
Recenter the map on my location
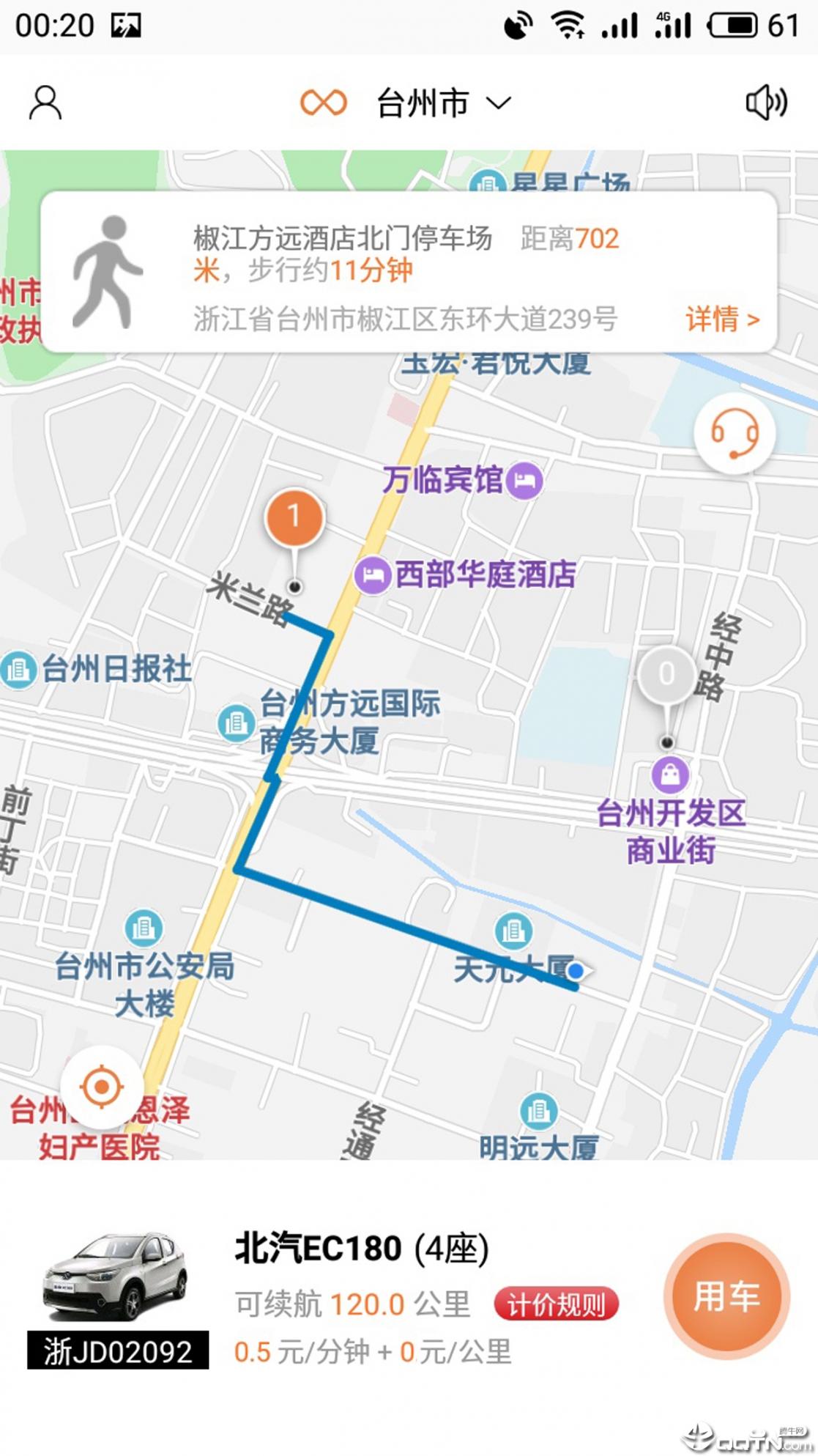103,1086
